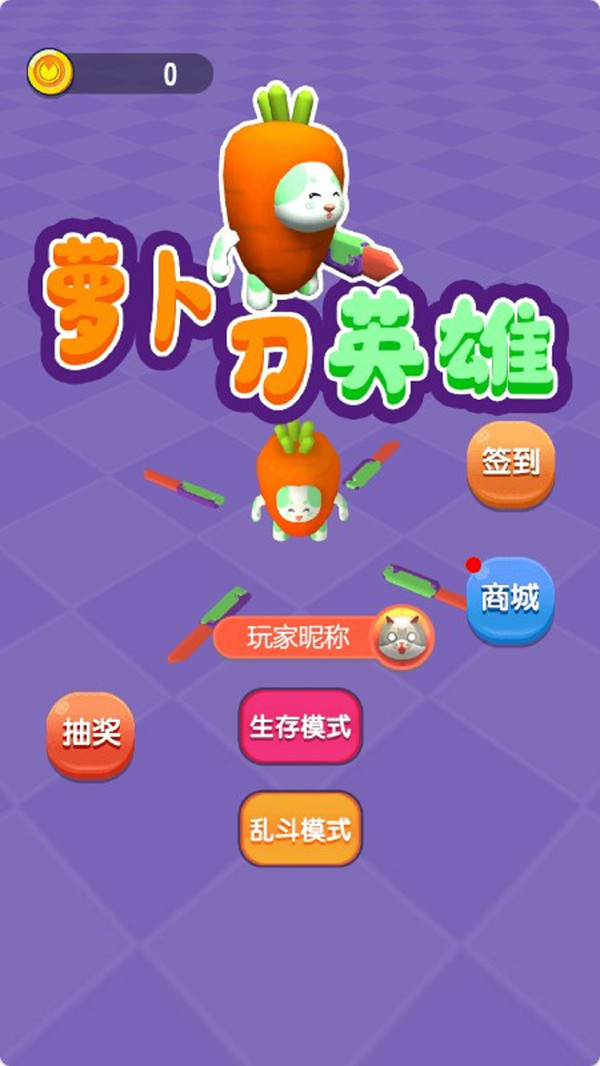Start 生存模式 survival mode
Screen dimensions: 600x1066
point(300,726)
